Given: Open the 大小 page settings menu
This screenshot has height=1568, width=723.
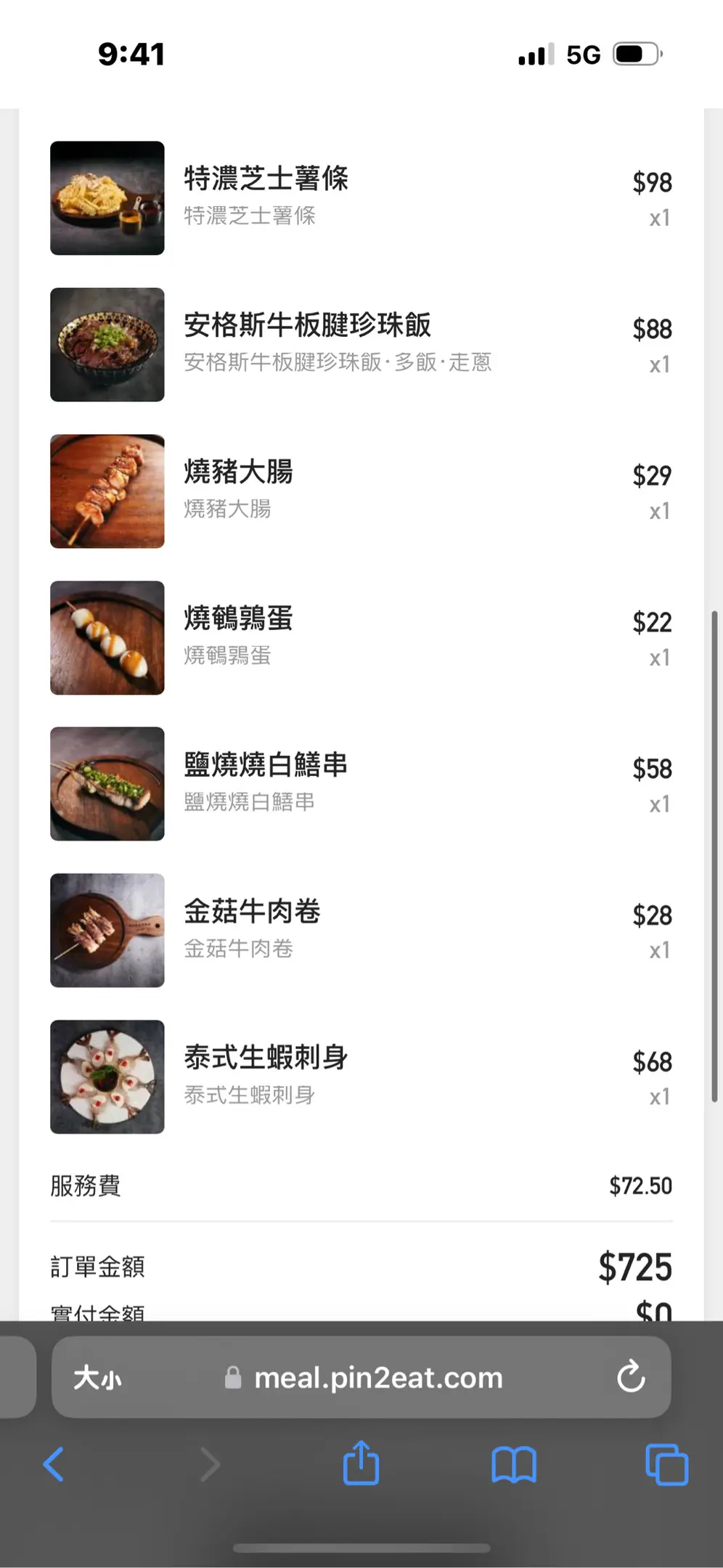Looking at the screenshot, I should pos(98,1377).
